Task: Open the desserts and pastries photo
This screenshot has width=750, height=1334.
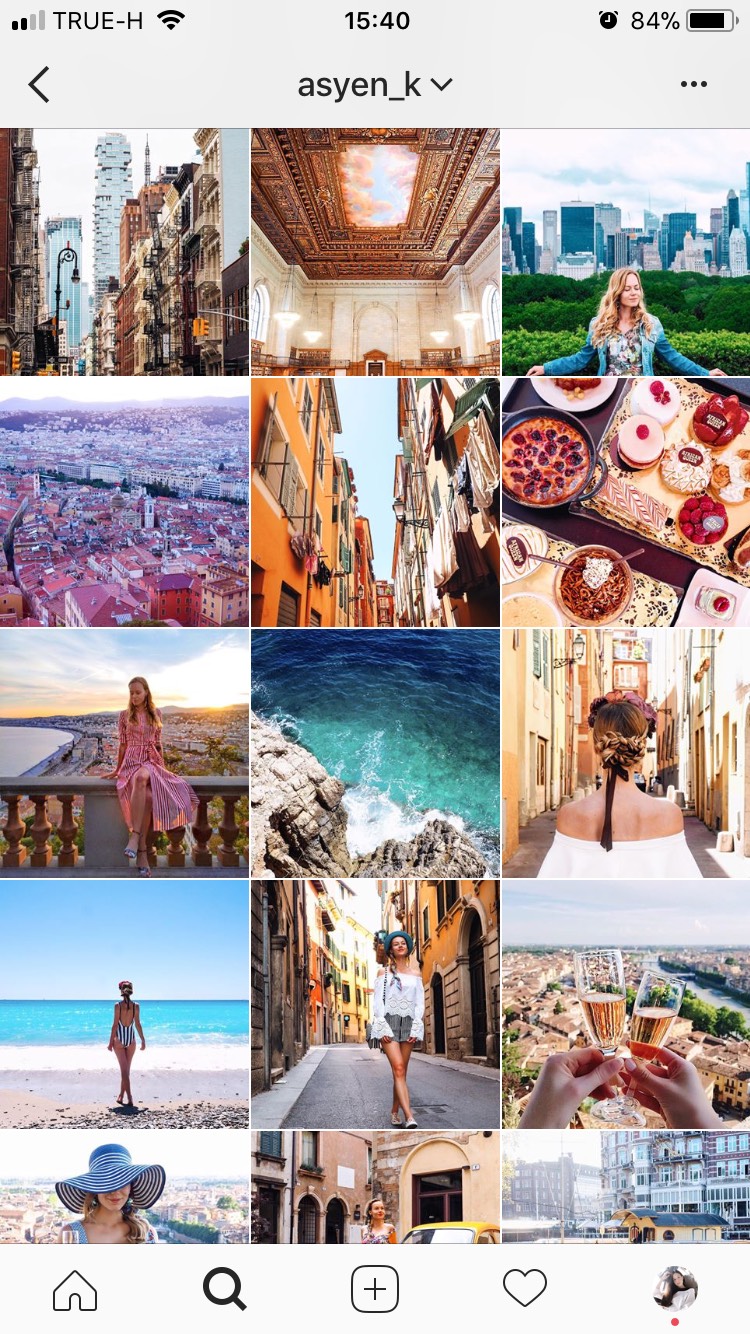Action: 626,502
